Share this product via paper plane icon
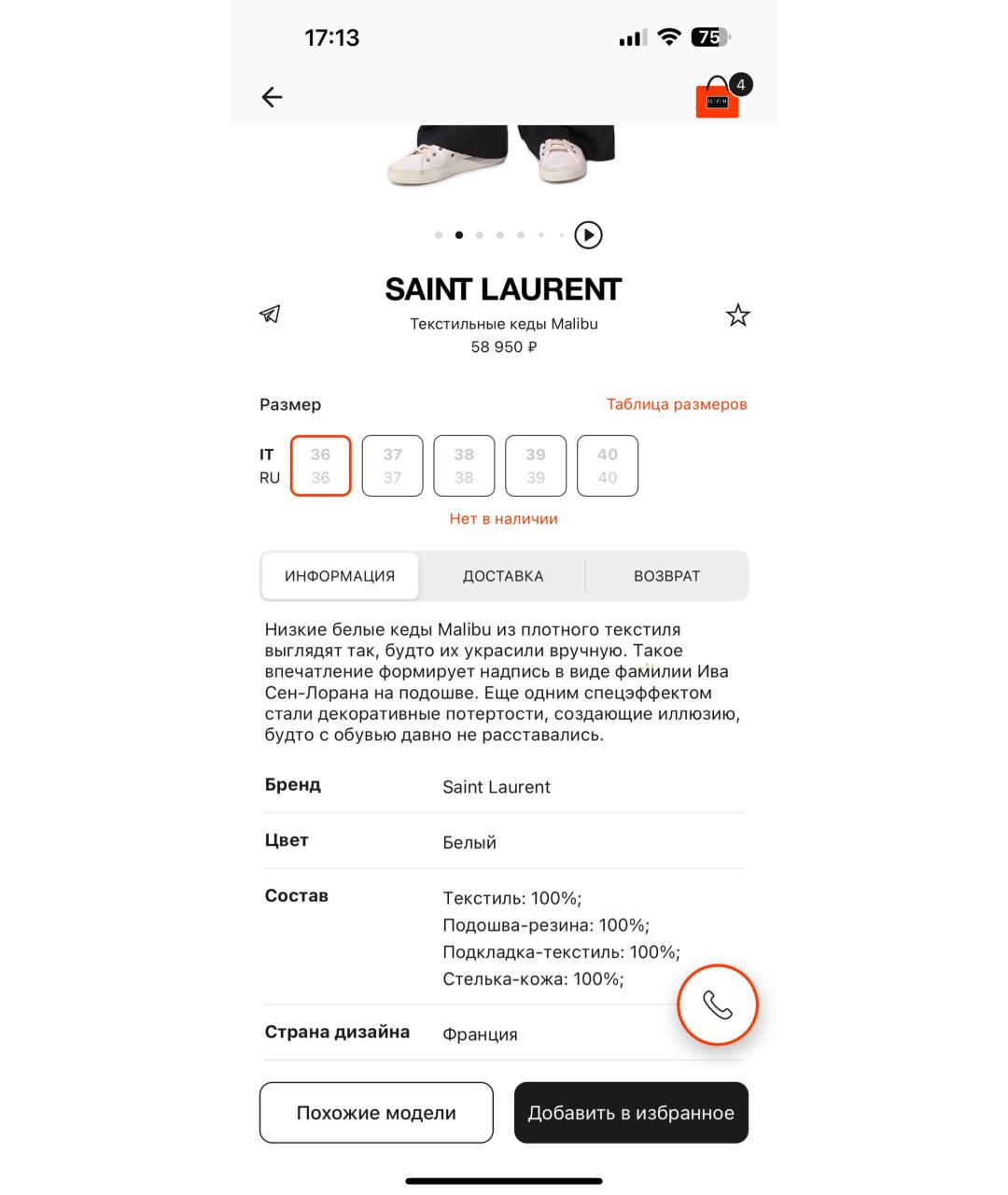This screenshot has height=1195, width=1008. (x=270, y=314)
